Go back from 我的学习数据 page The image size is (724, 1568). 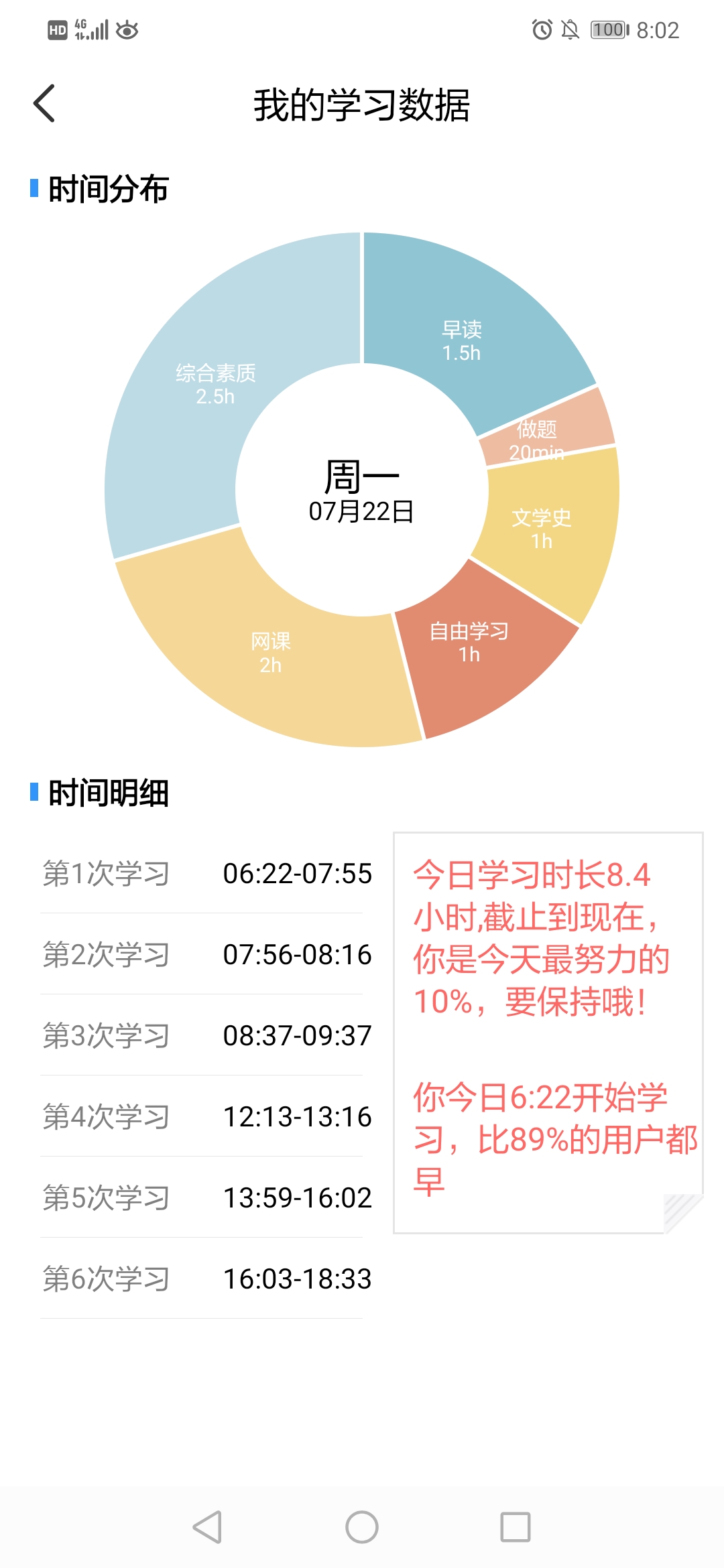[x=44, y=104]
